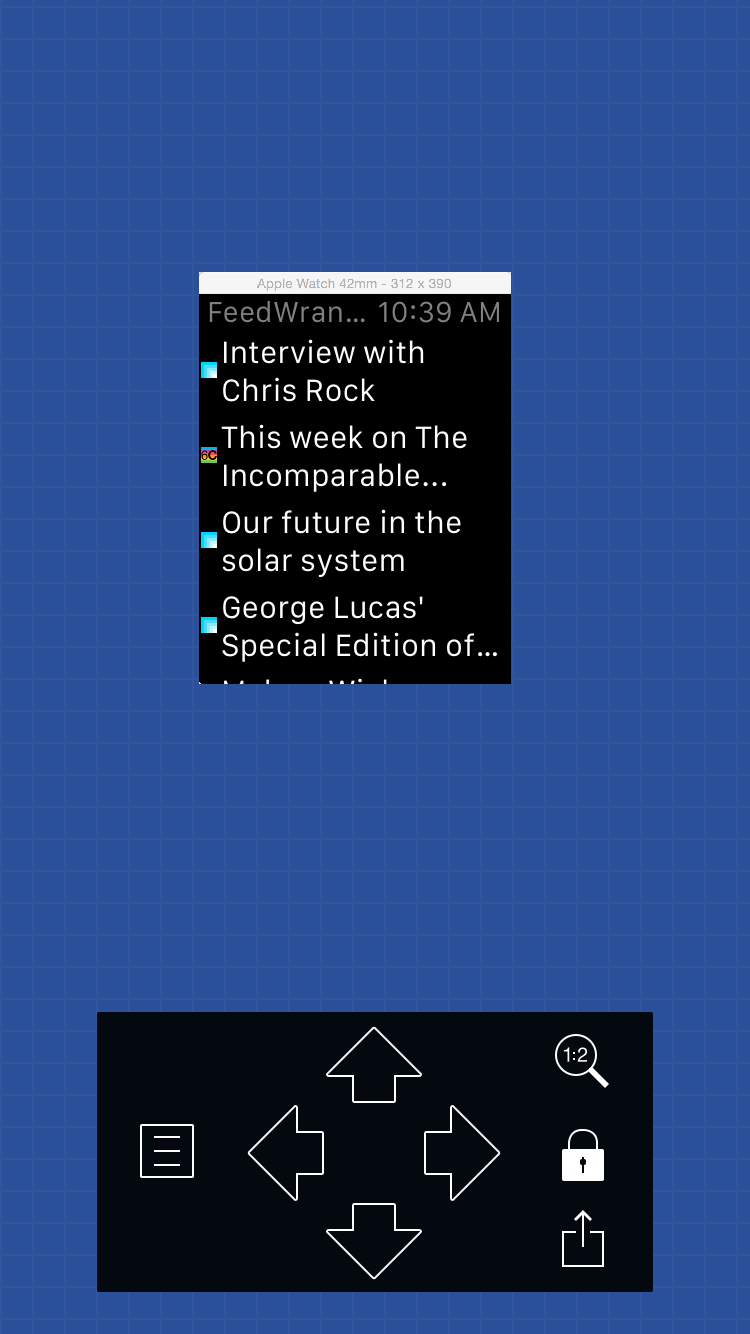Tap the left arrow button
This screenshot has width=750, height=1334.
coord(286,1153)
